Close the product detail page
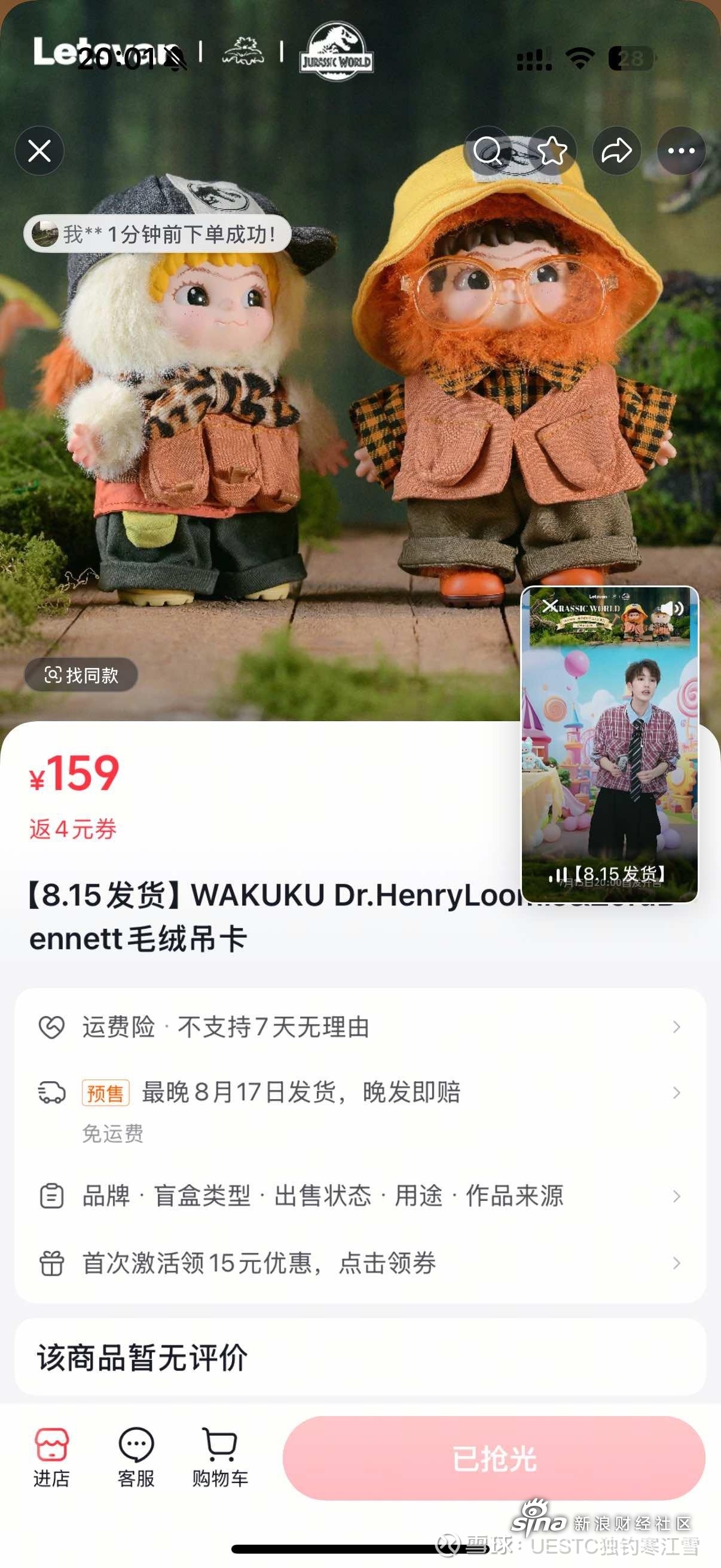 tap(39, 151)
